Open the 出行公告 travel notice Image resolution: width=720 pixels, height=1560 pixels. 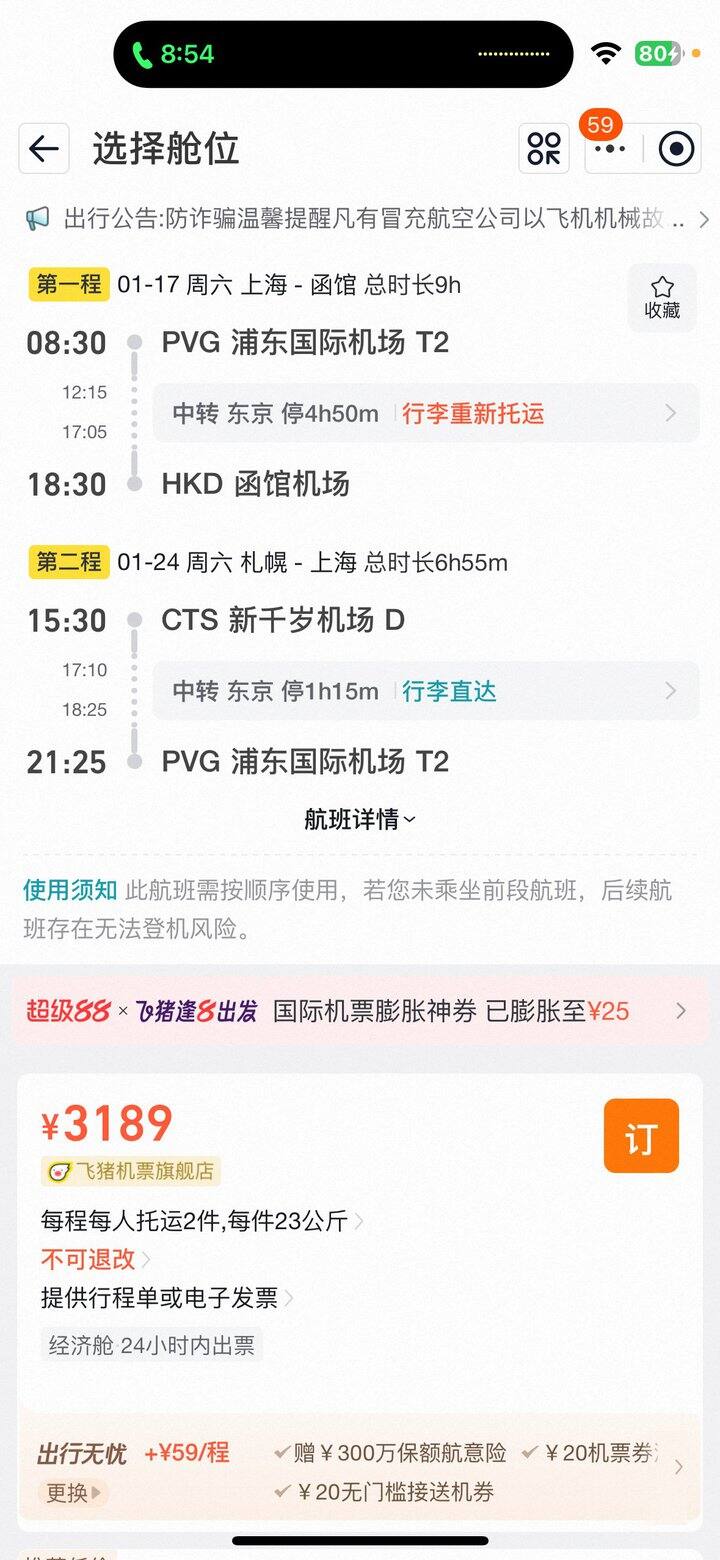(x=367, y=219)
